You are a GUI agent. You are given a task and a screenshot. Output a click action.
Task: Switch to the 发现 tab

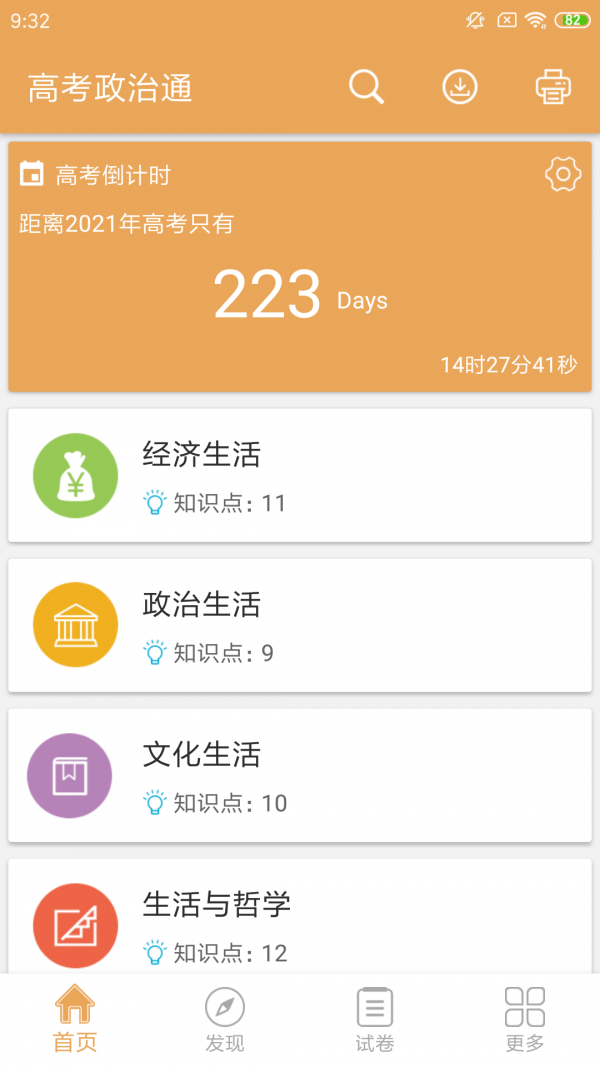[x=225, y=1020]
